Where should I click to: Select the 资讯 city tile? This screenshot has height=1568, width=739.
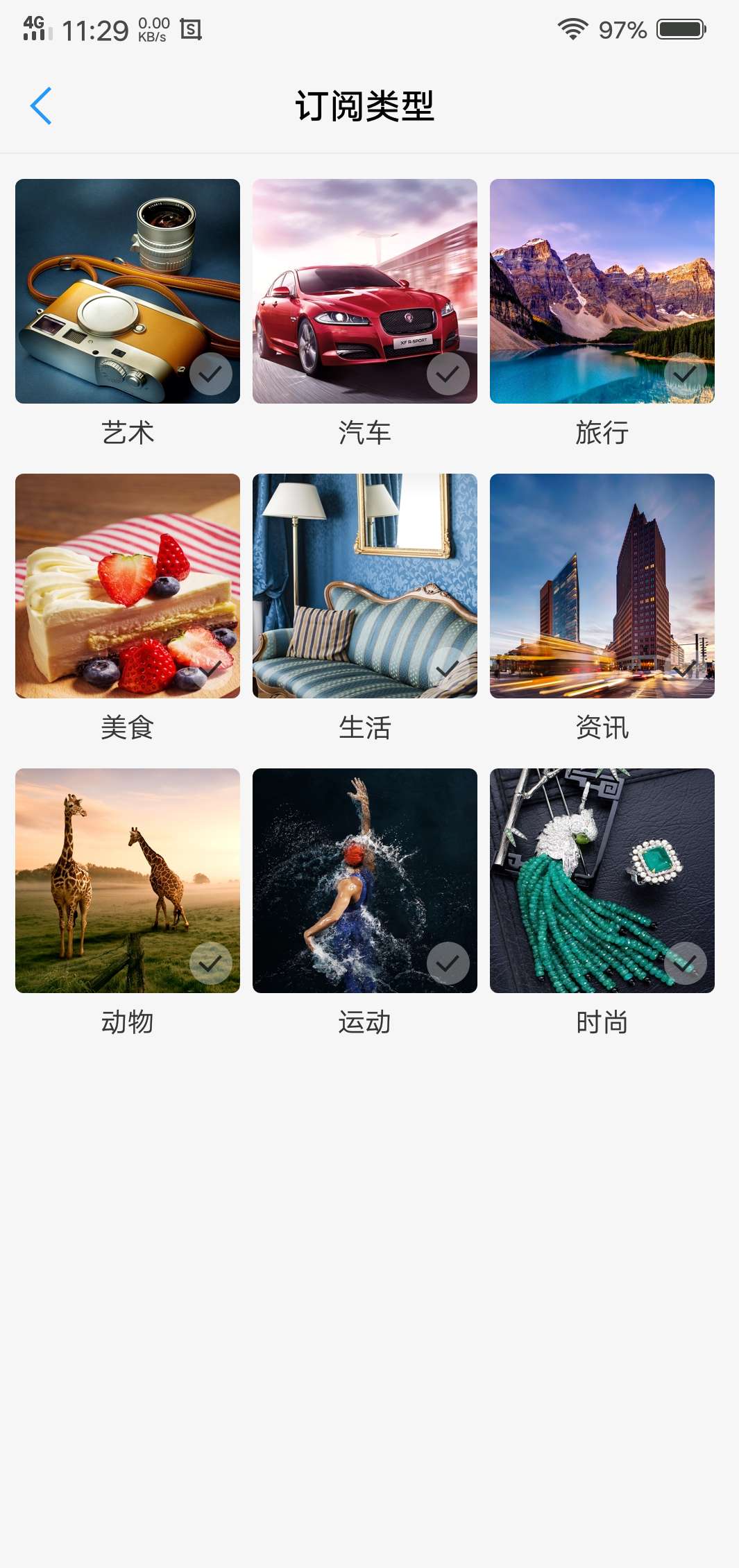tap(602, 586)
